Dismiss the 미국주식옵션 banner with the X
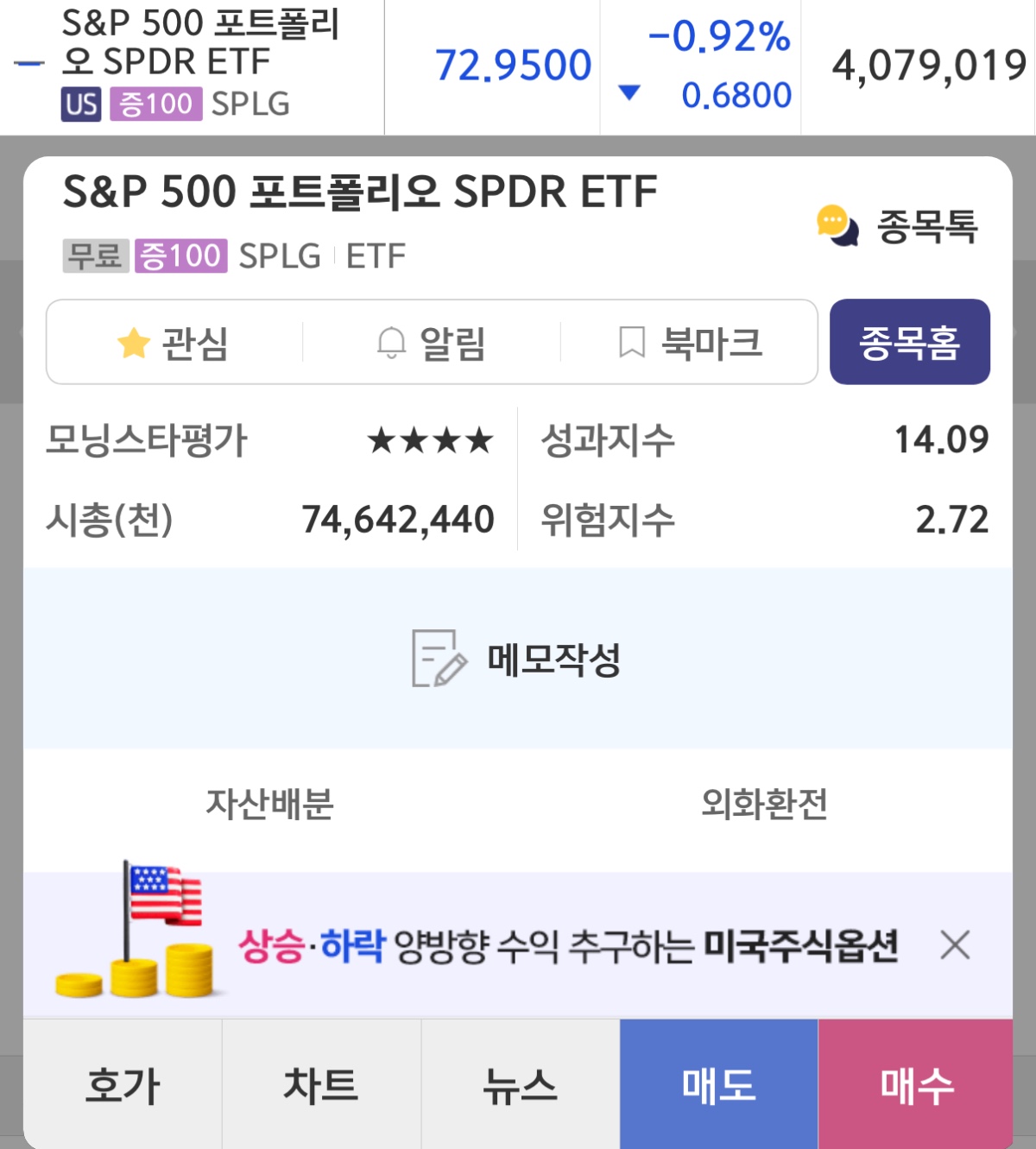This screenshot has width=1036, height=1149. point(957,946)
